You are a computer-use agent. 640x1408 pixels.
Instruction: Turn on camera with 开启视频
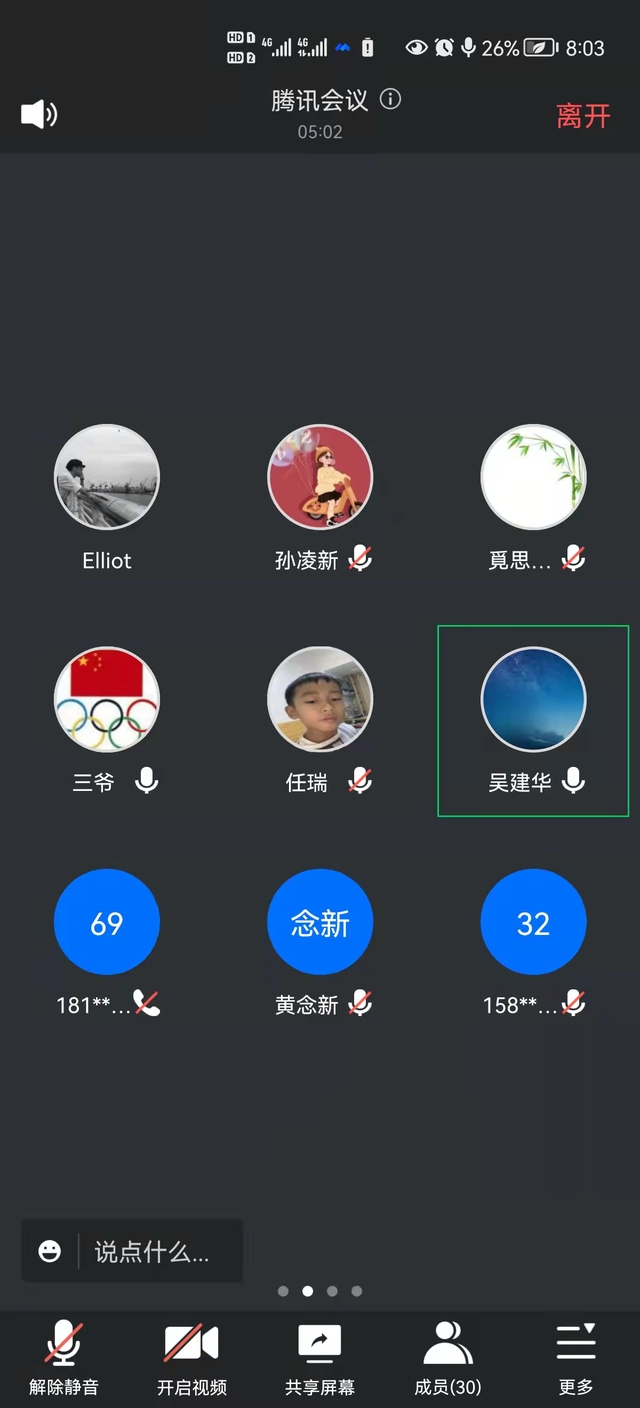click(x=192, y=1356)
